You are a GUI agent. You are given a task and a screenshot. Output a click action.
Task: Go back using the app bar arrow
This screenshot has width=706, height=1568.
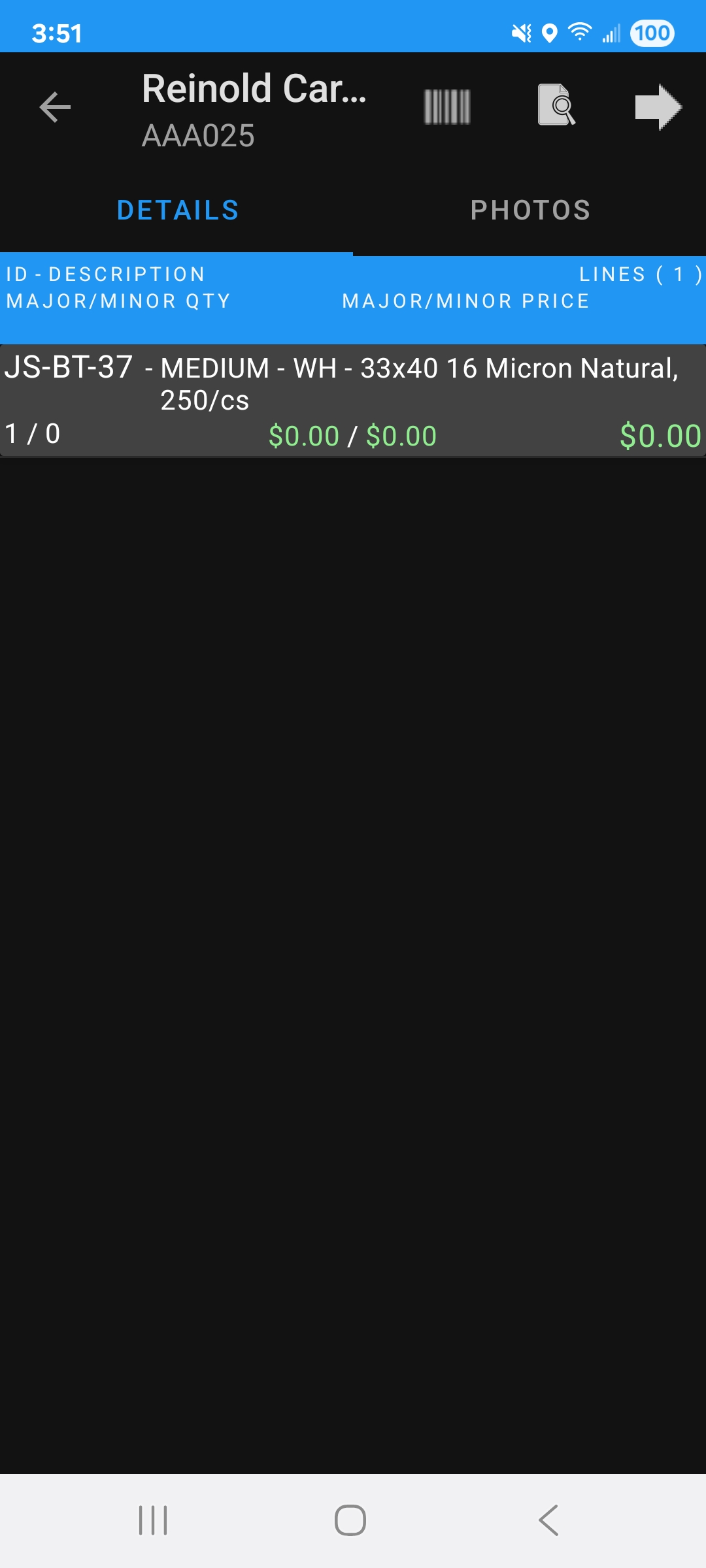55,107
